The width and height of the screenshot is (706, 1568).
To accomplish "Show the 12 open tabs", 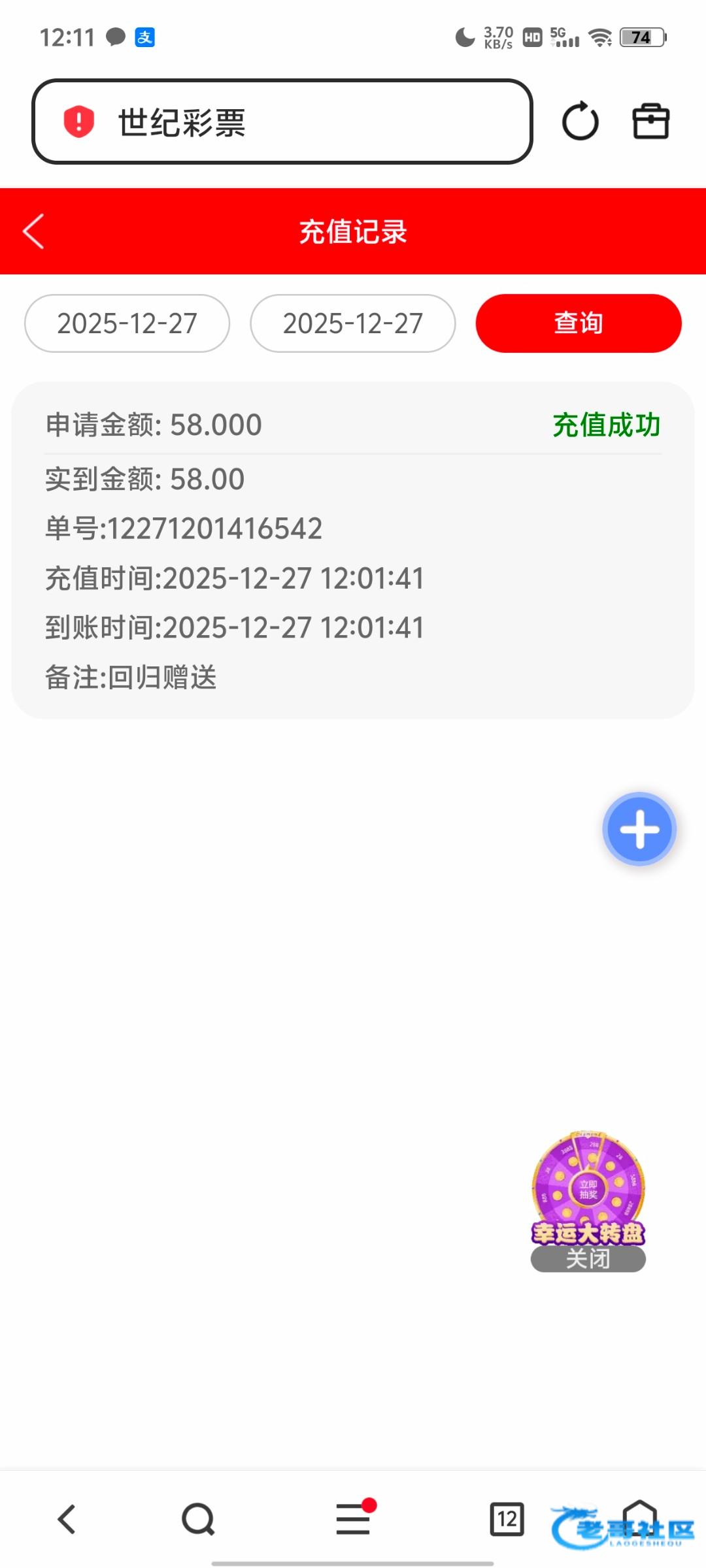I will [x=507, y=1519].
